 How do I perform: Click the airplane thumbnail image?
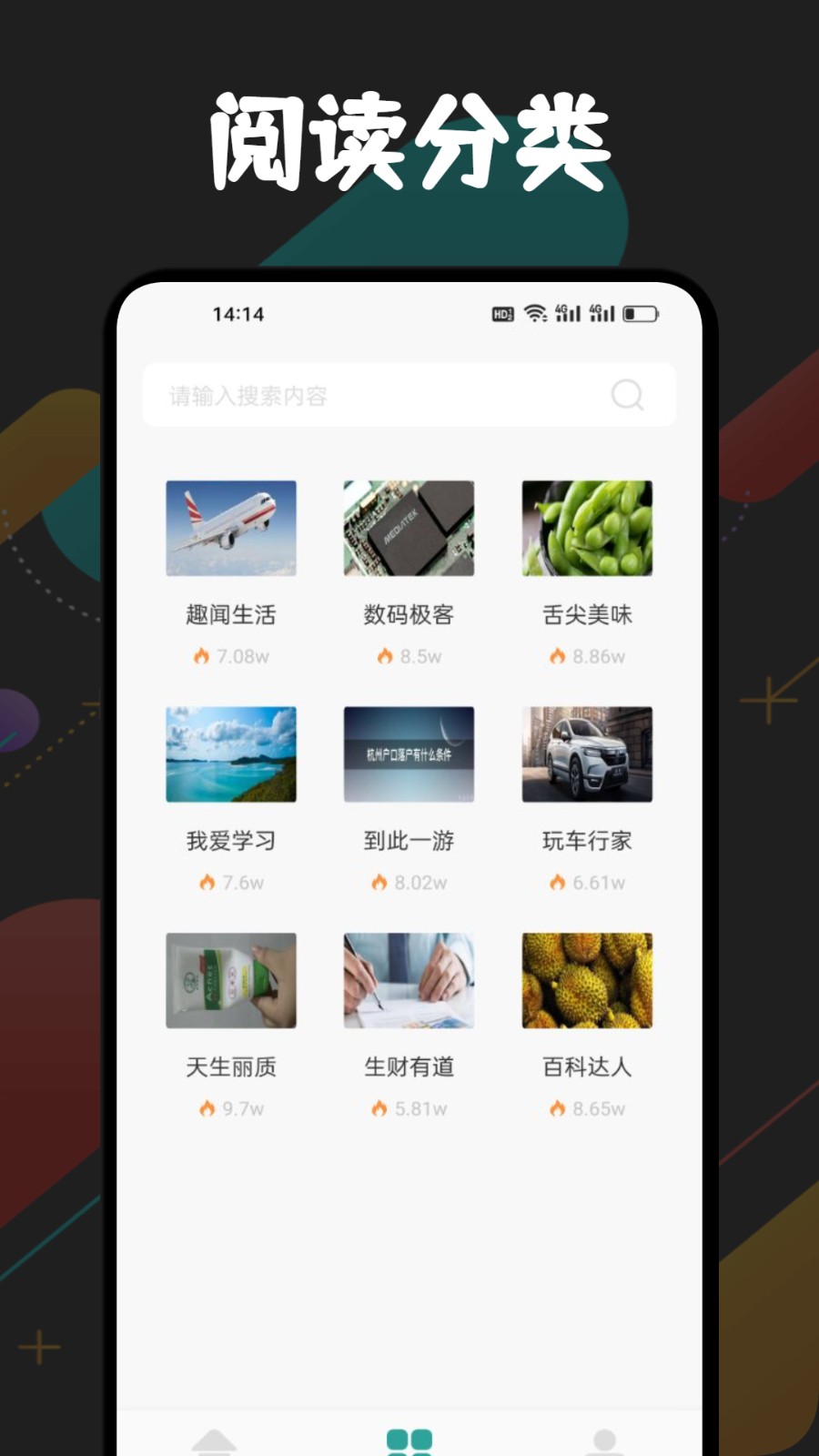pyautogui.click(x=231, y=528)
